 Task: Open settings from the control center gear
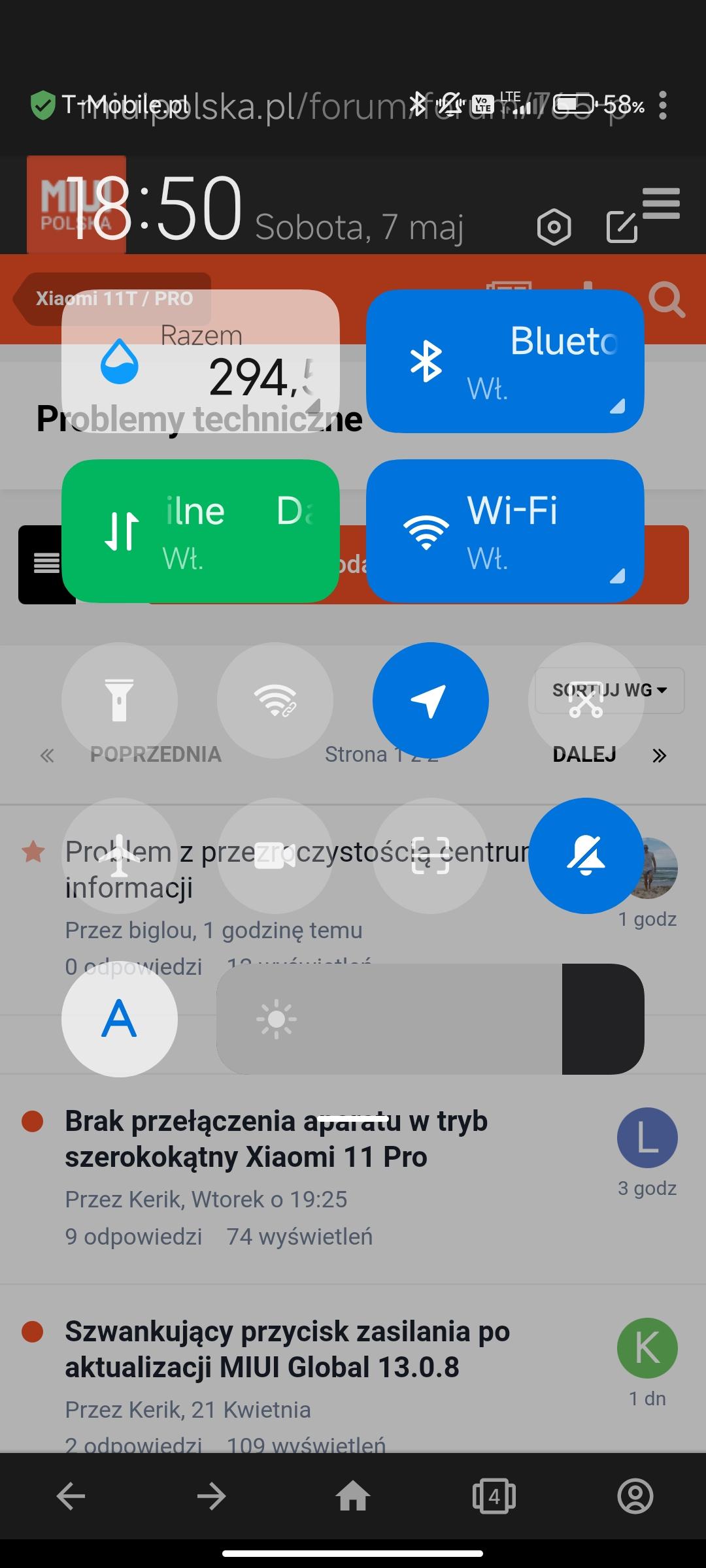tap(554, 227)
